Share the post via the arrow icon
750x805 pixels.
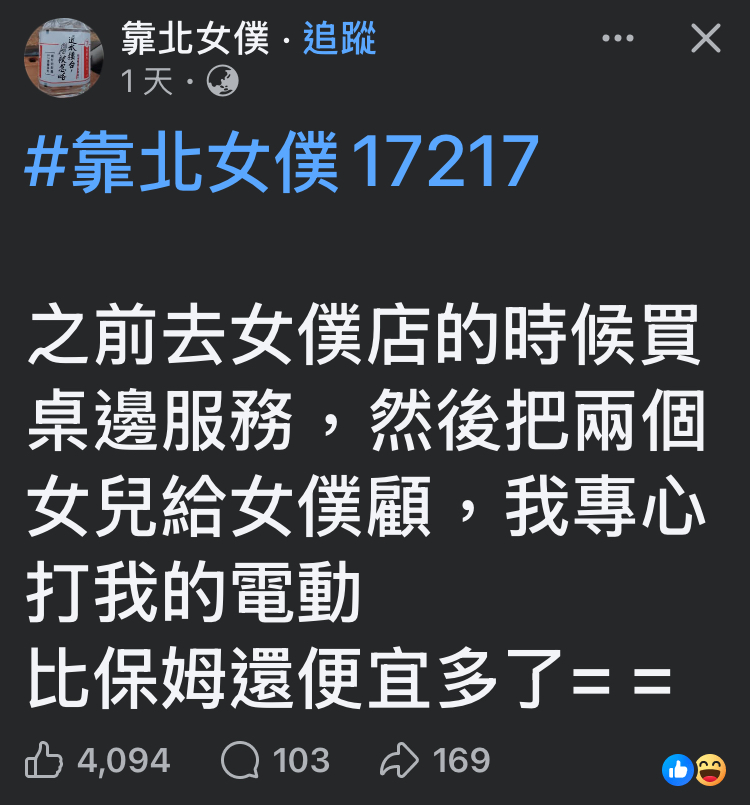pos(400,761)
